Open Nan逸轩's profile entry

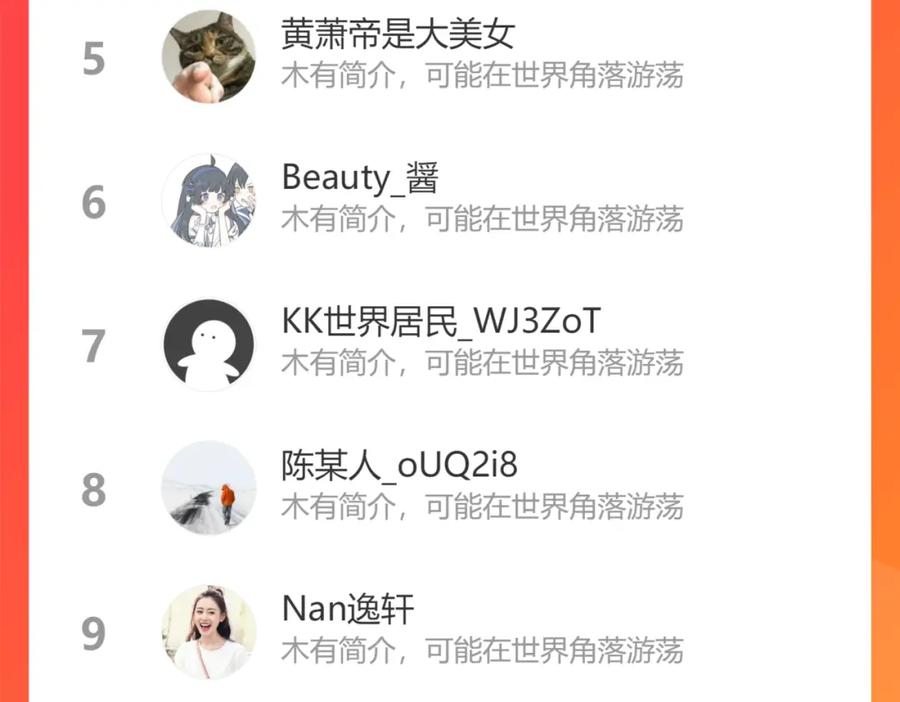347,609
